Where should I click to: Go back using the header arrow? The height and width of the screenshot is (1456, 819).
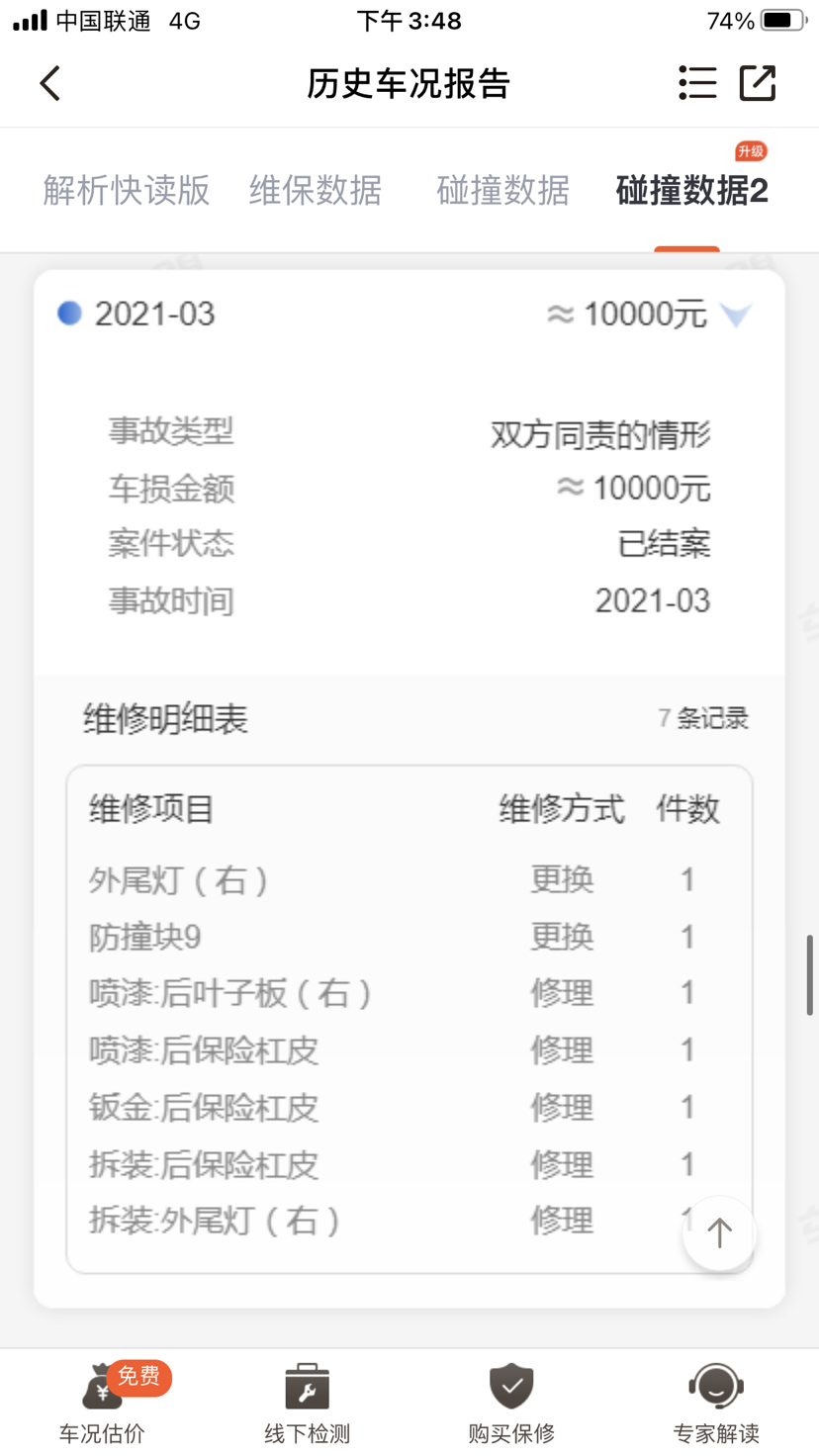(50, 83)
